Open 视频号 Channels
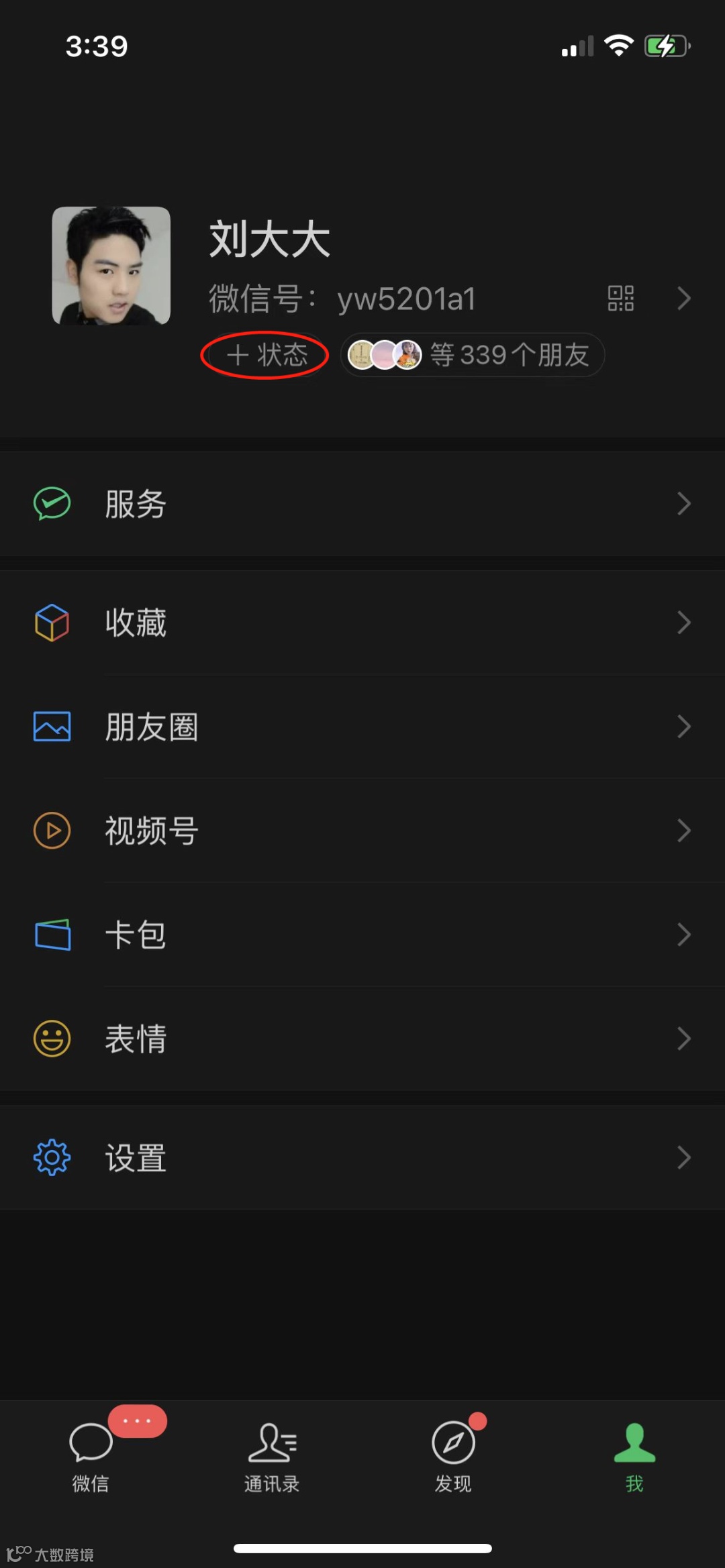Screen dimensions: 725x1568 tap(362, 831)
